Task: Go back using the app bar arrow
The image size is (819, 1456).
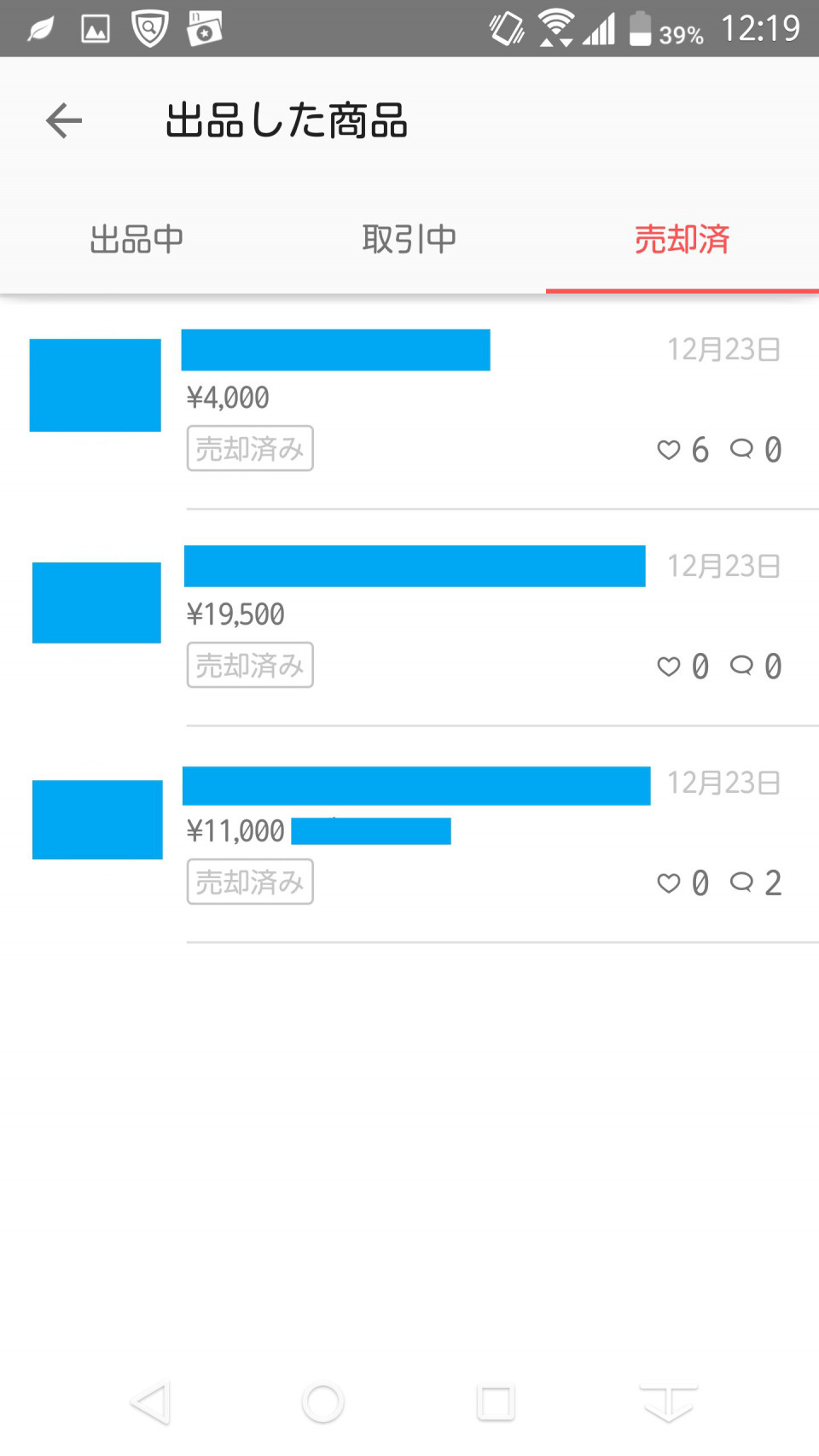Action: tap(64, 120)
